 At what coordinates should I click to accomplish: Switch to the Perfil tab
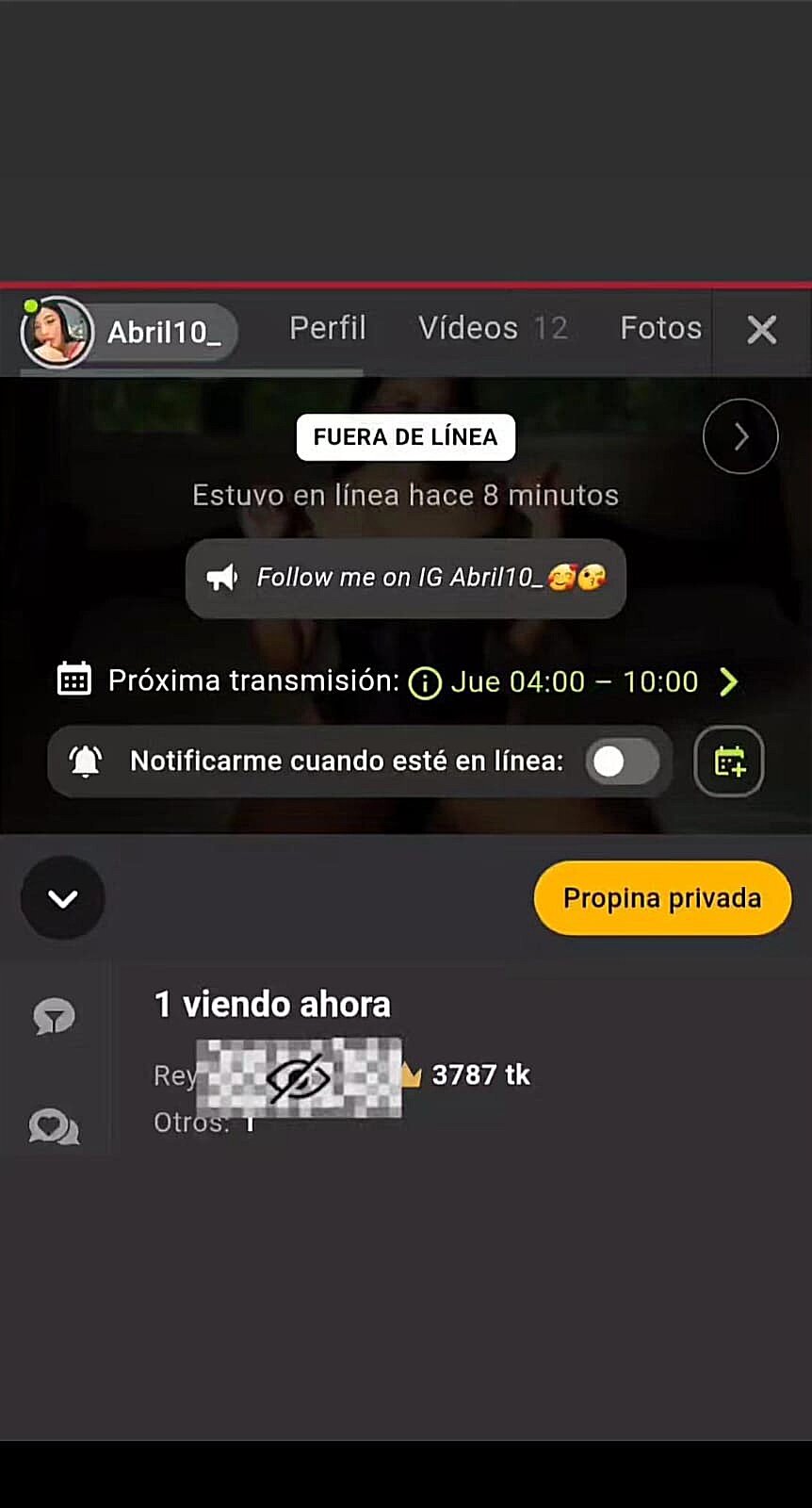coord(327,328)
